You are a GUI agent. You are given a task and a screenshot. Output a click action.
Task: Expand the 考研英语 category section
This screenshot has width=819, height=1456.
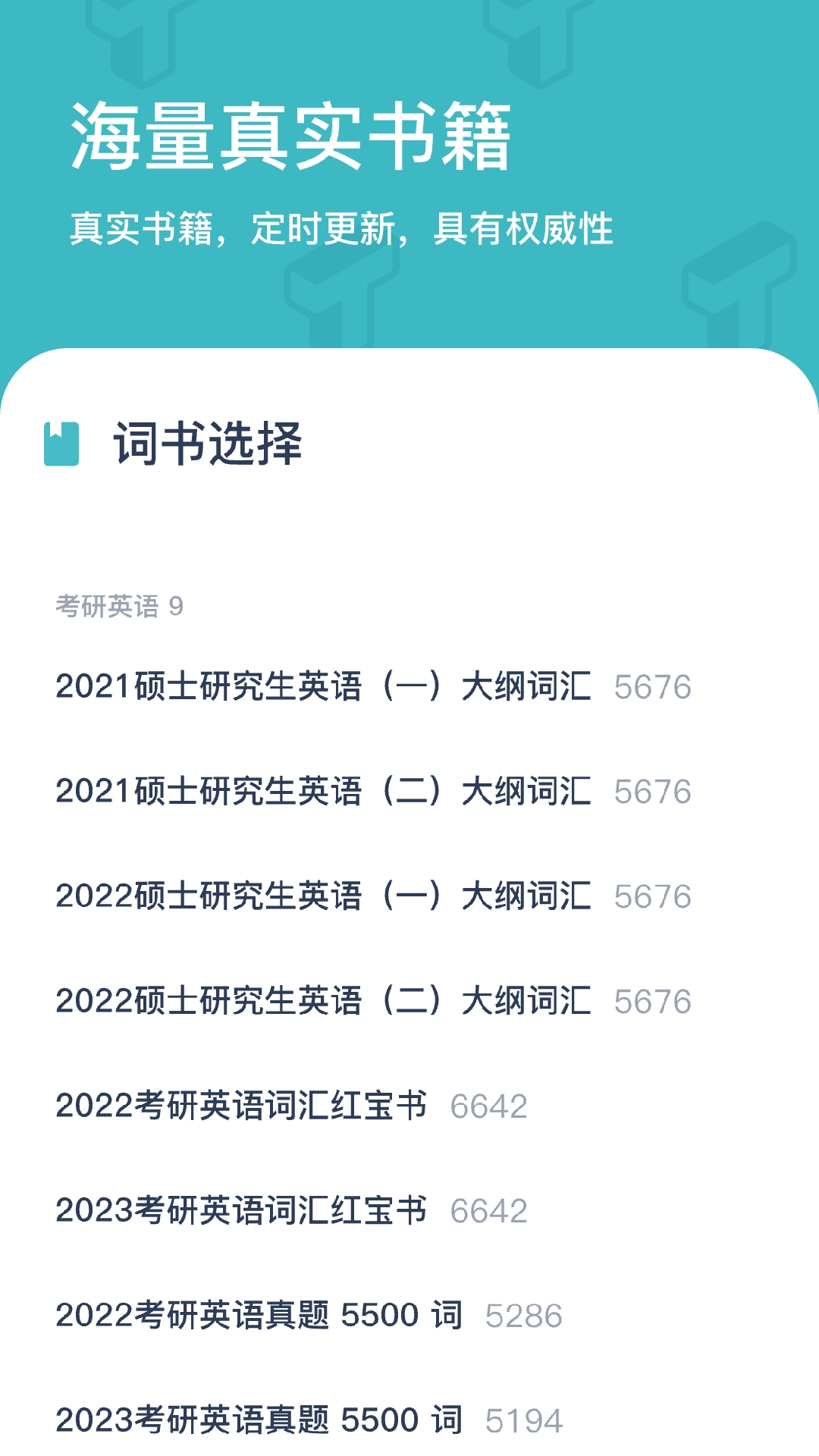[121, 604]
